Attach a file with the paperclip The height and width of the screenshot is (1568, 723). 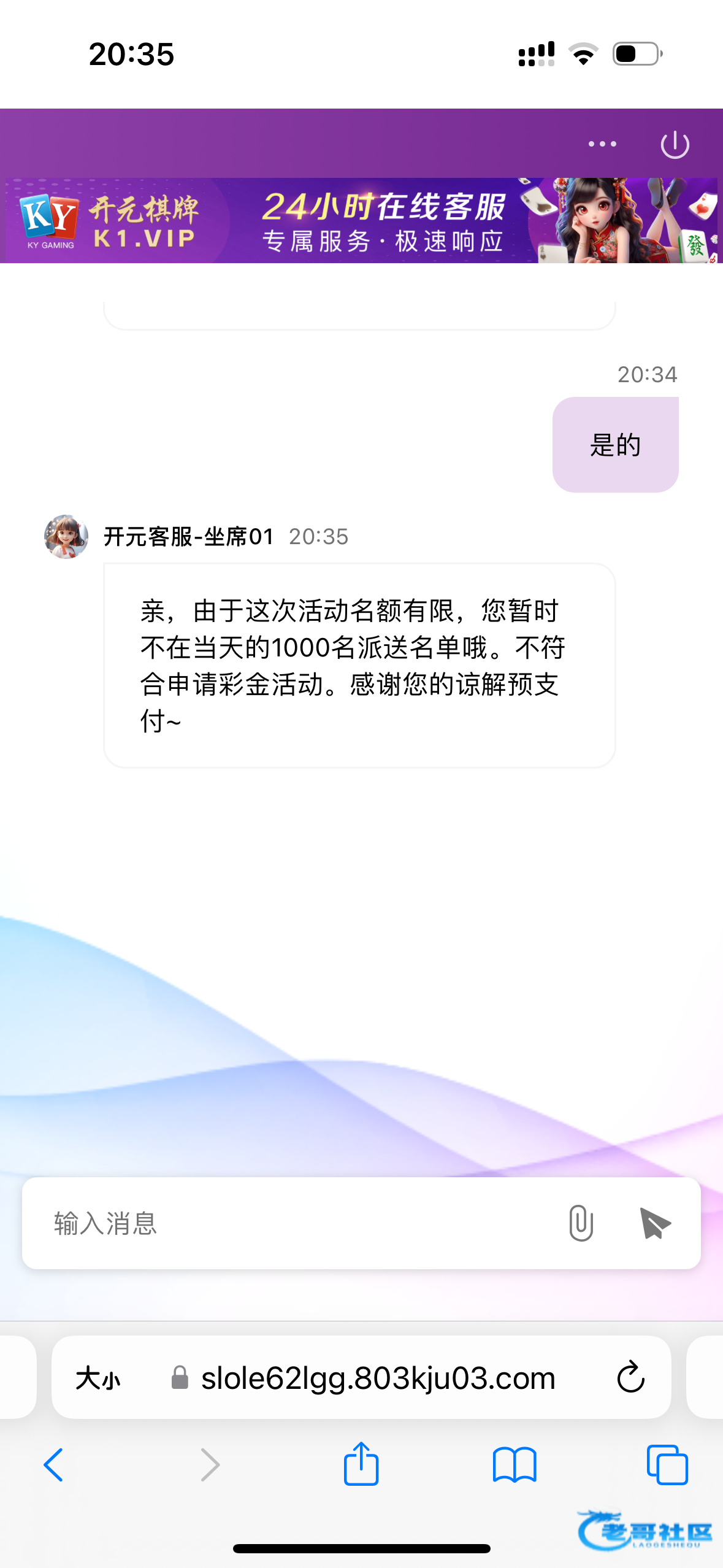[581, 1223]
